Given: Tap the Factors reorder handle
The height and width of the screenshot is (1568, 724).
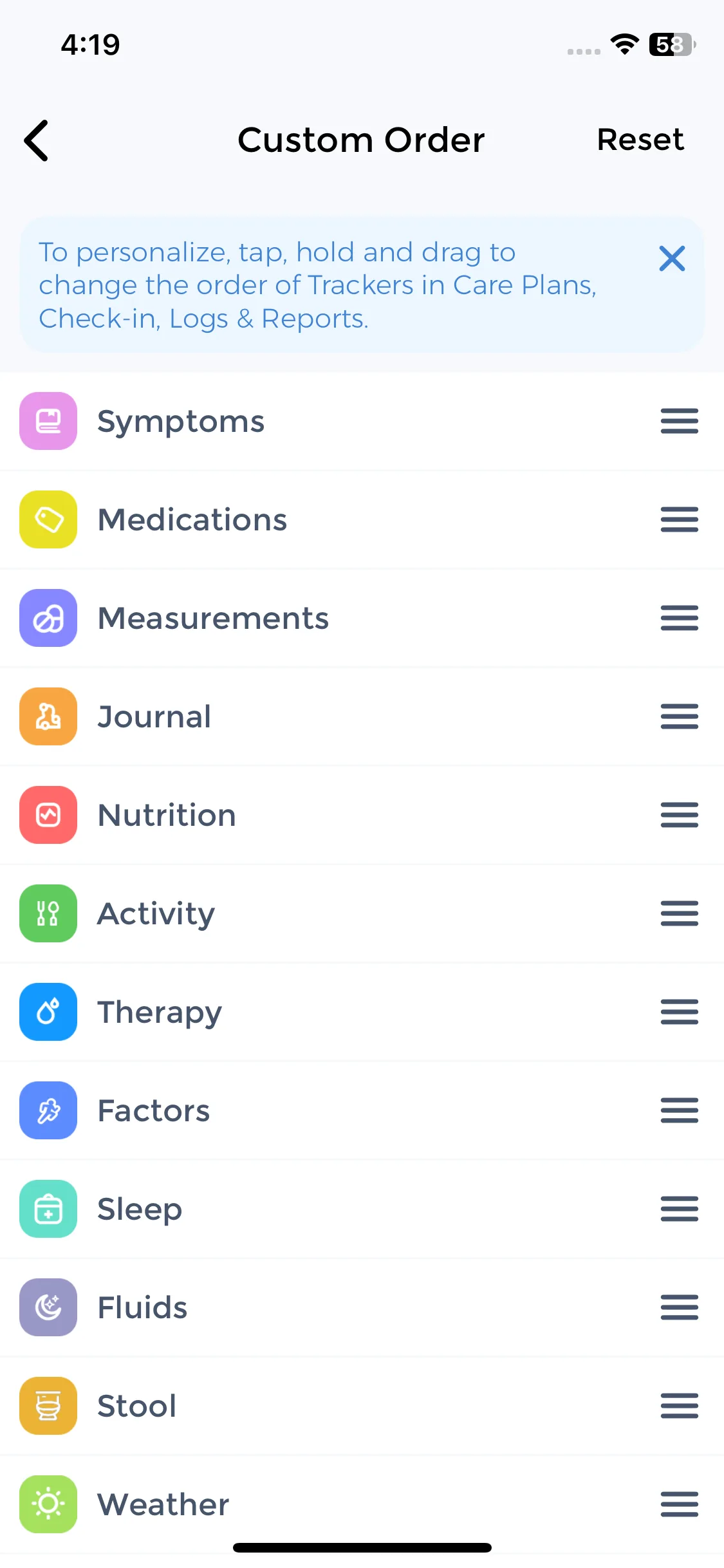Looking at the screenshot, I should coord(679,1110).
